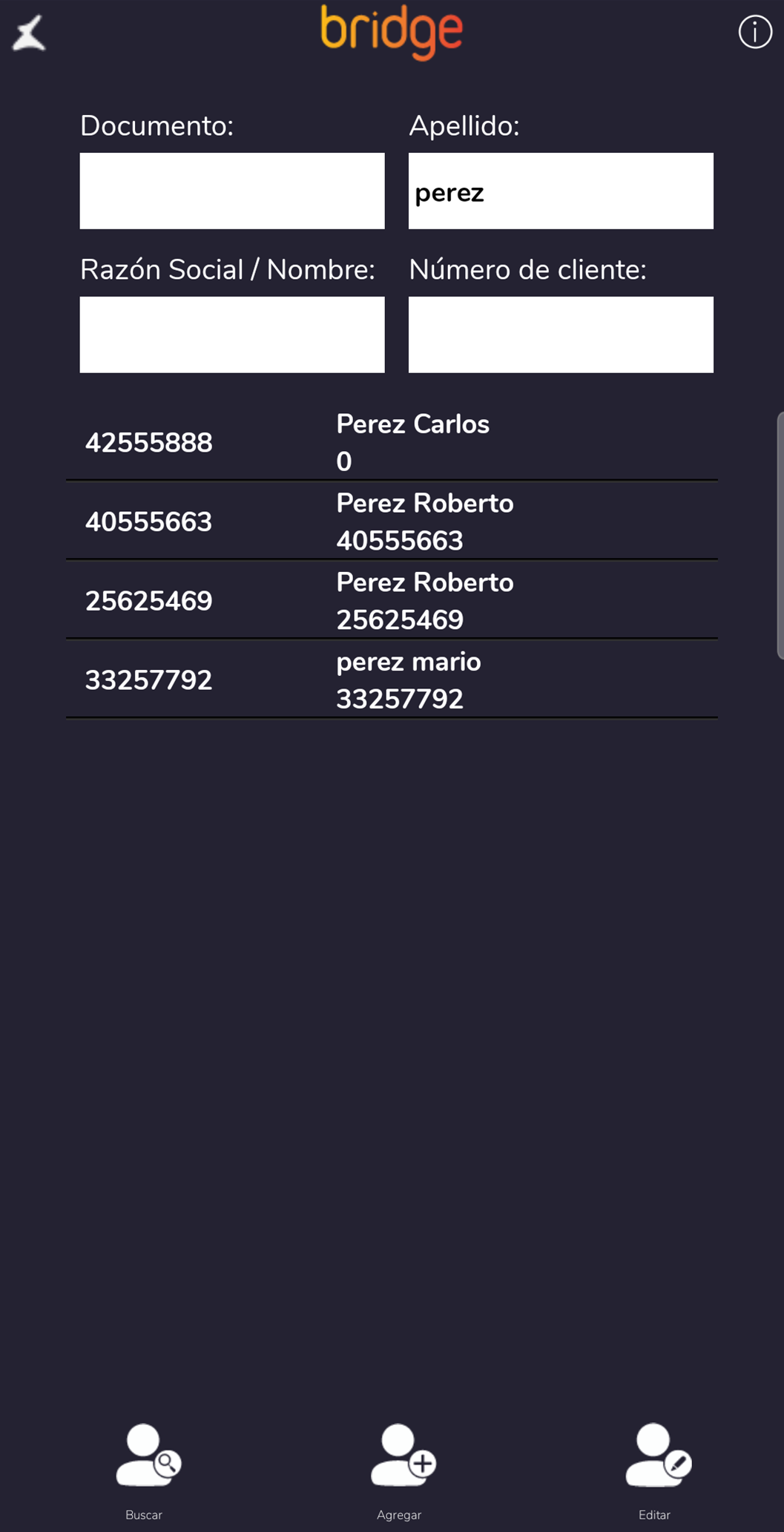The width and height of the screenshot is (784, 1532).
Task: Focus the Documento input field
Action: click(x=232, y=191)
